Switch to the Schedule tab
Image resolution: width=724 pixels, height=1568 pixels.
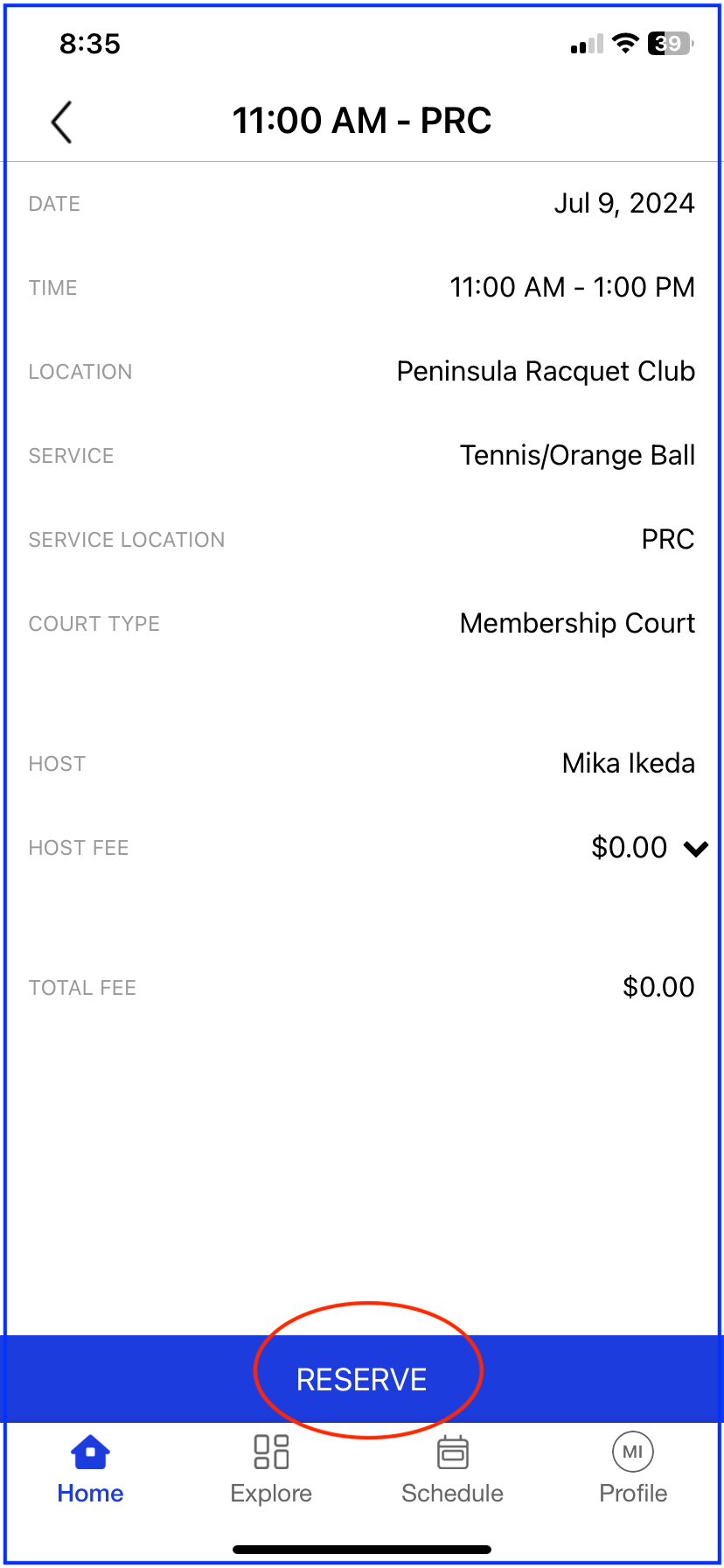(452, 1470)
